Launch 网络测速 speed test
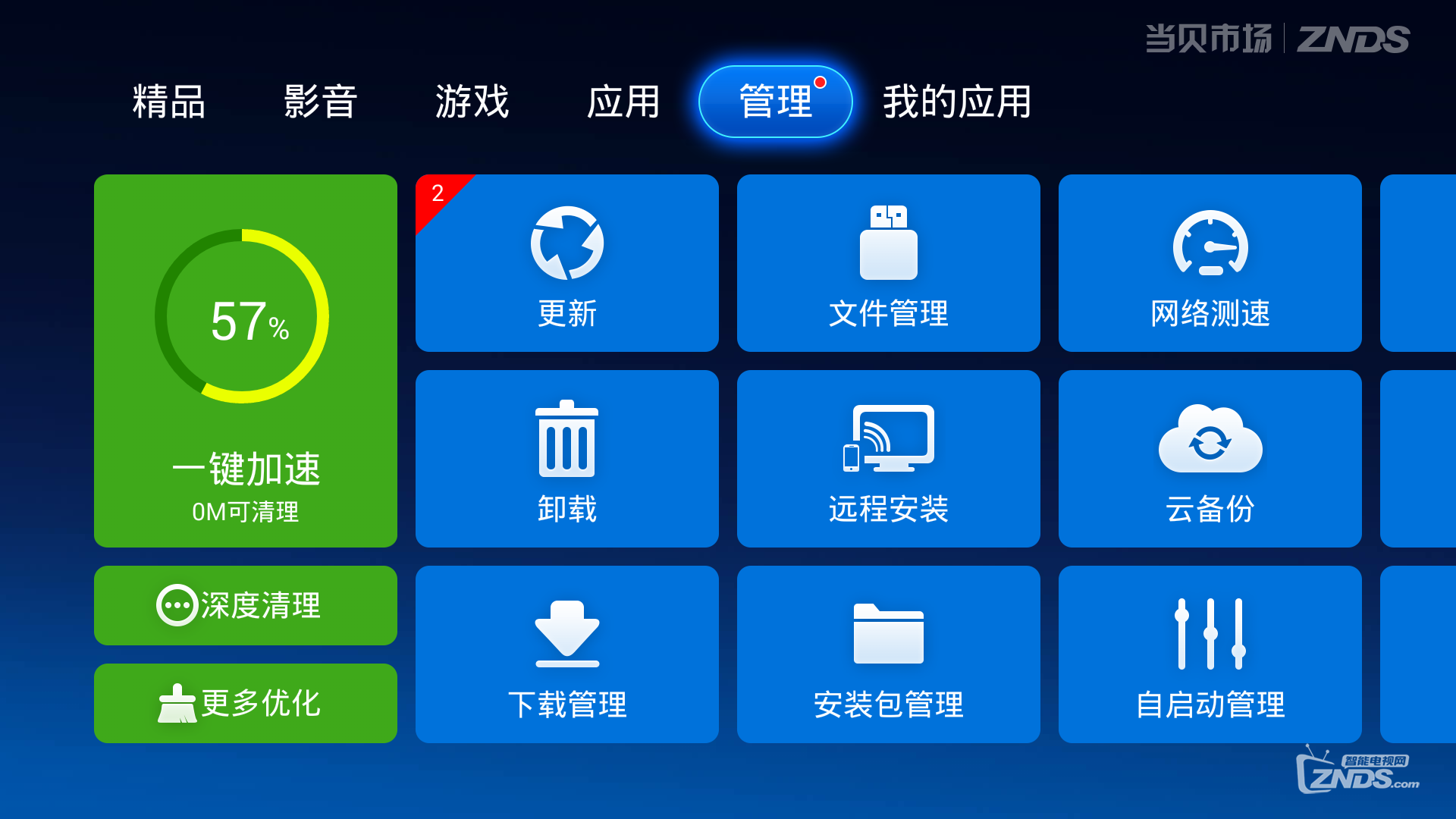This screenshot has width=1456, height=819. pyautogui.click(x=1210, y=263)
